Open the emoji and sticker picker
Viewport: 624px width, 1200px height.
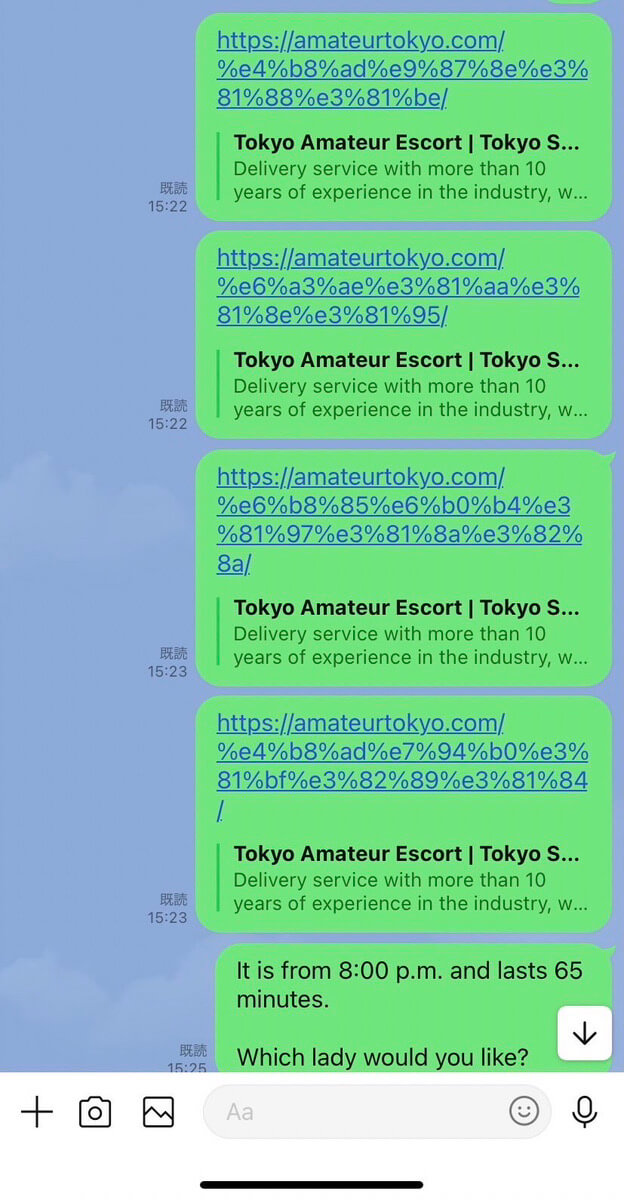(523, 1111)
